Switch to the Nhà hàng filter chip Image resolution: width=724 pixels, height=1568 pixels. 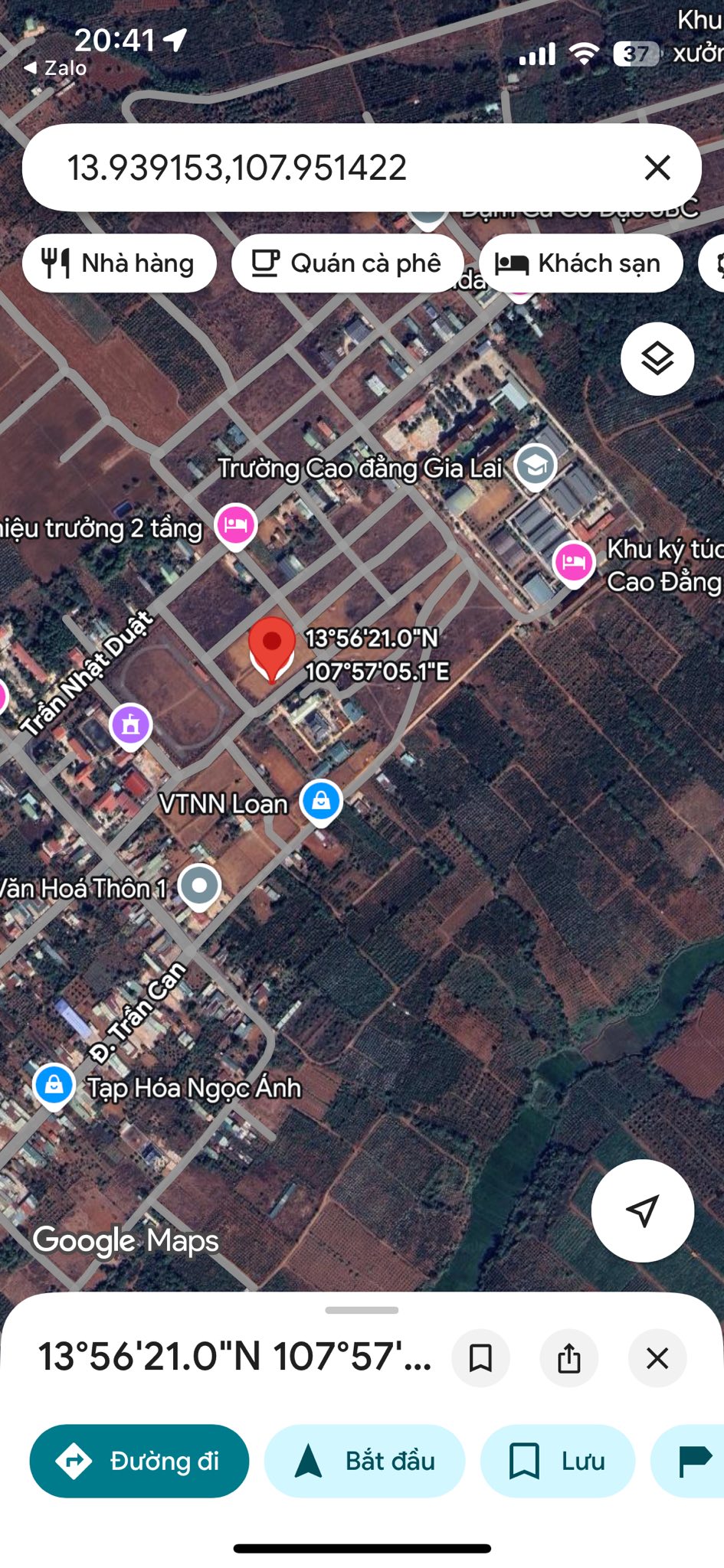119,263
